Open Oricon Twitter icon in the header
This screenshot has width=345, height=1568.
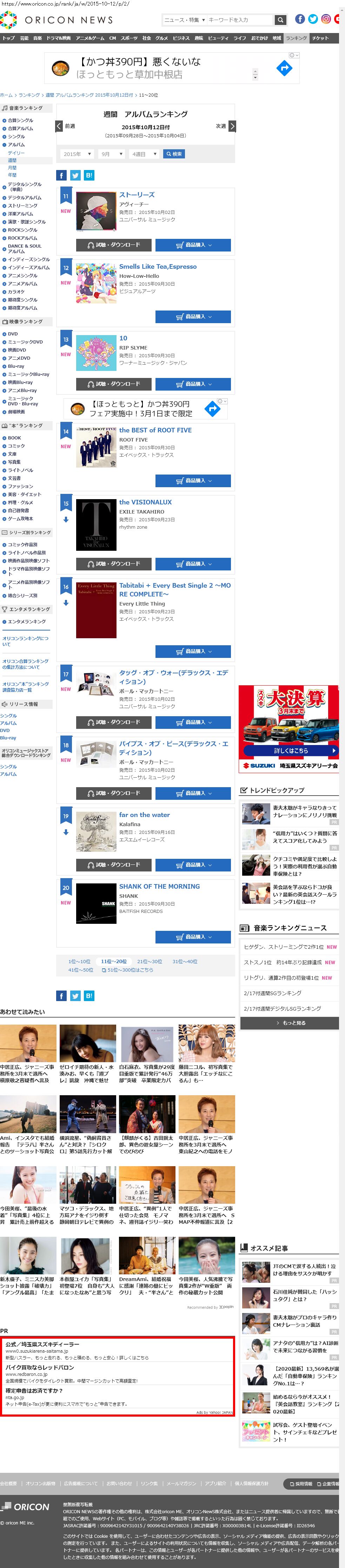(313, 19)
